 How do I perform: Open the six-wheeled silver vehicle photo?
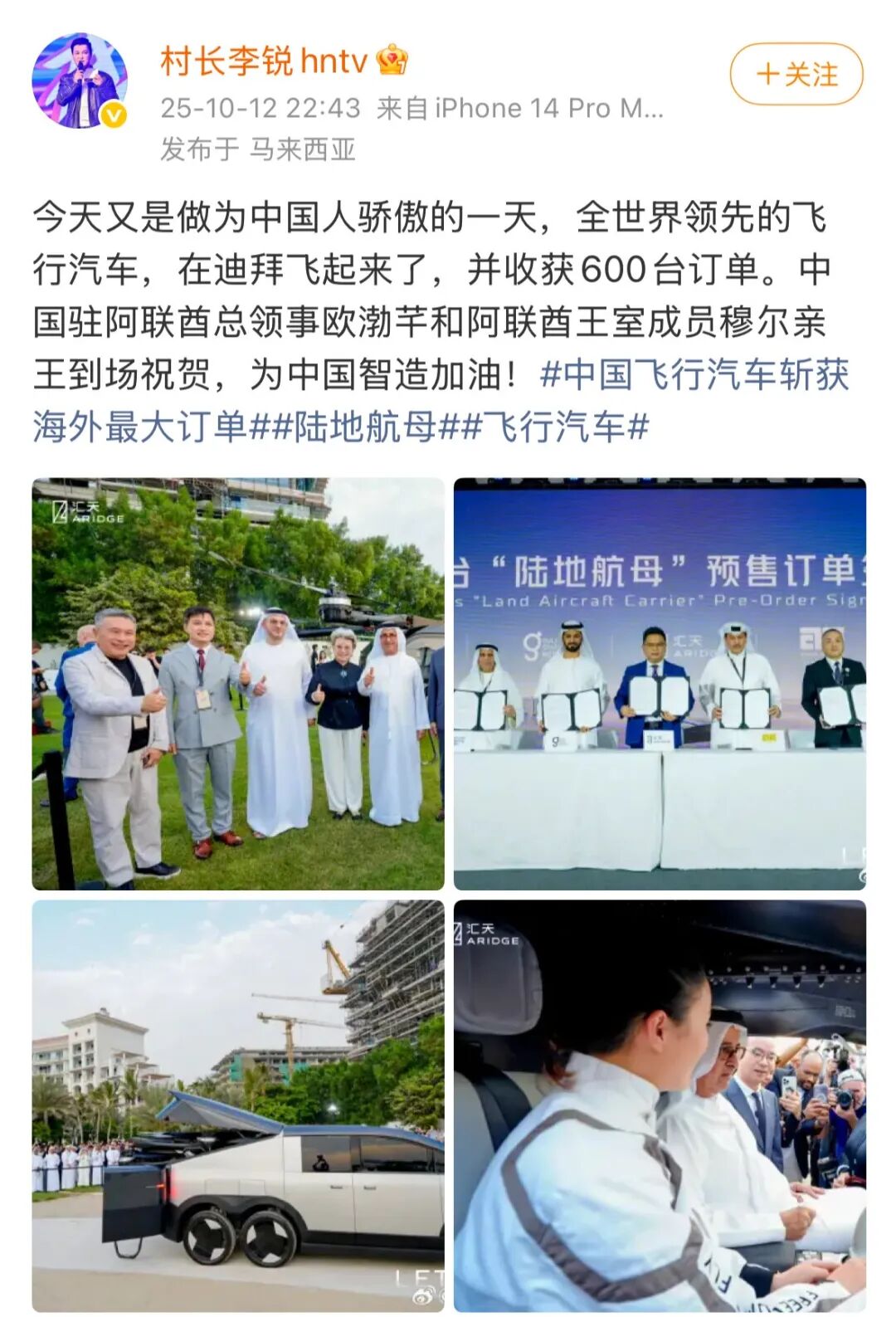238,1105
